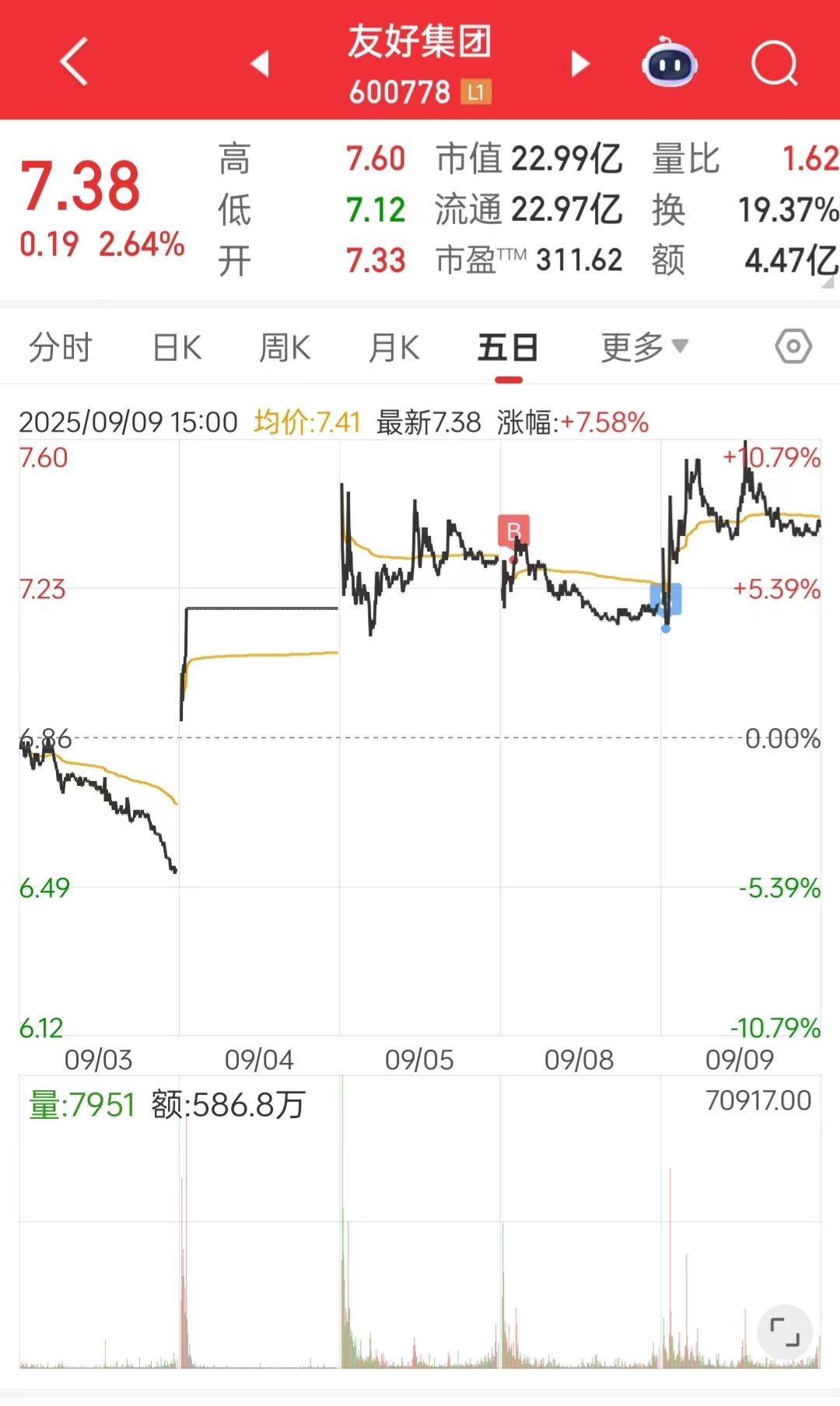Expand the 更多 chart options dropdown
This screenshot has height=1406, width=840.
[644, 347]
